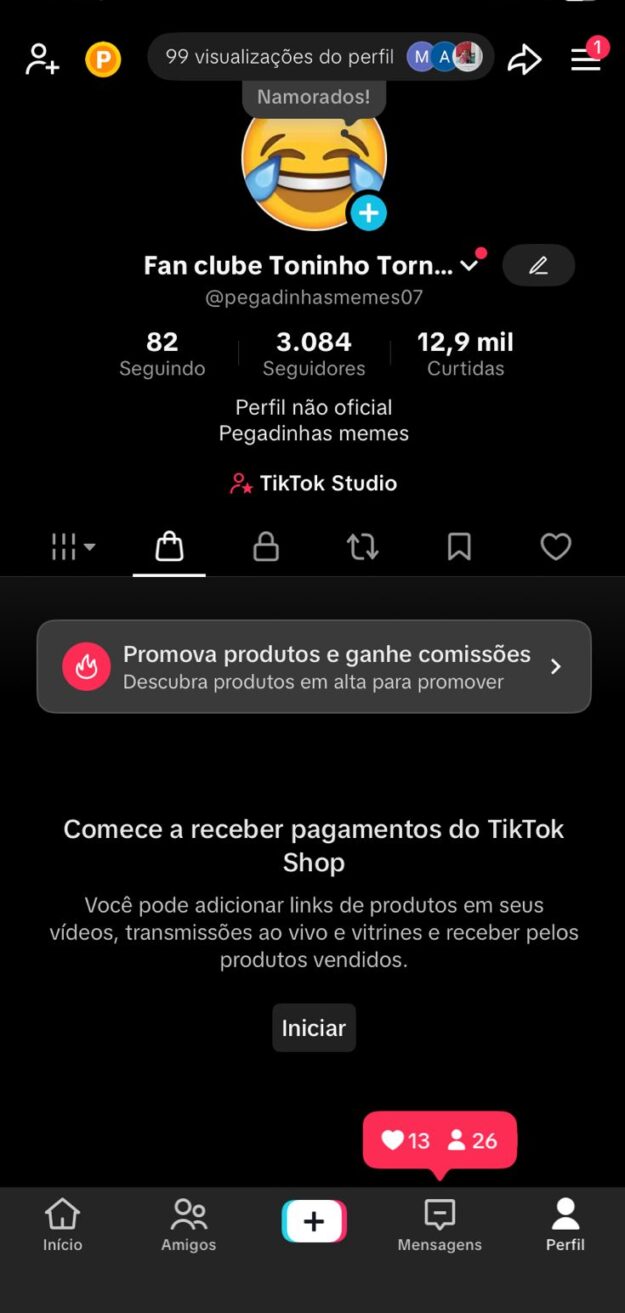Switch to the private videos lock tab
Screen dimensions: 625x1313
(x=266, y=547)
